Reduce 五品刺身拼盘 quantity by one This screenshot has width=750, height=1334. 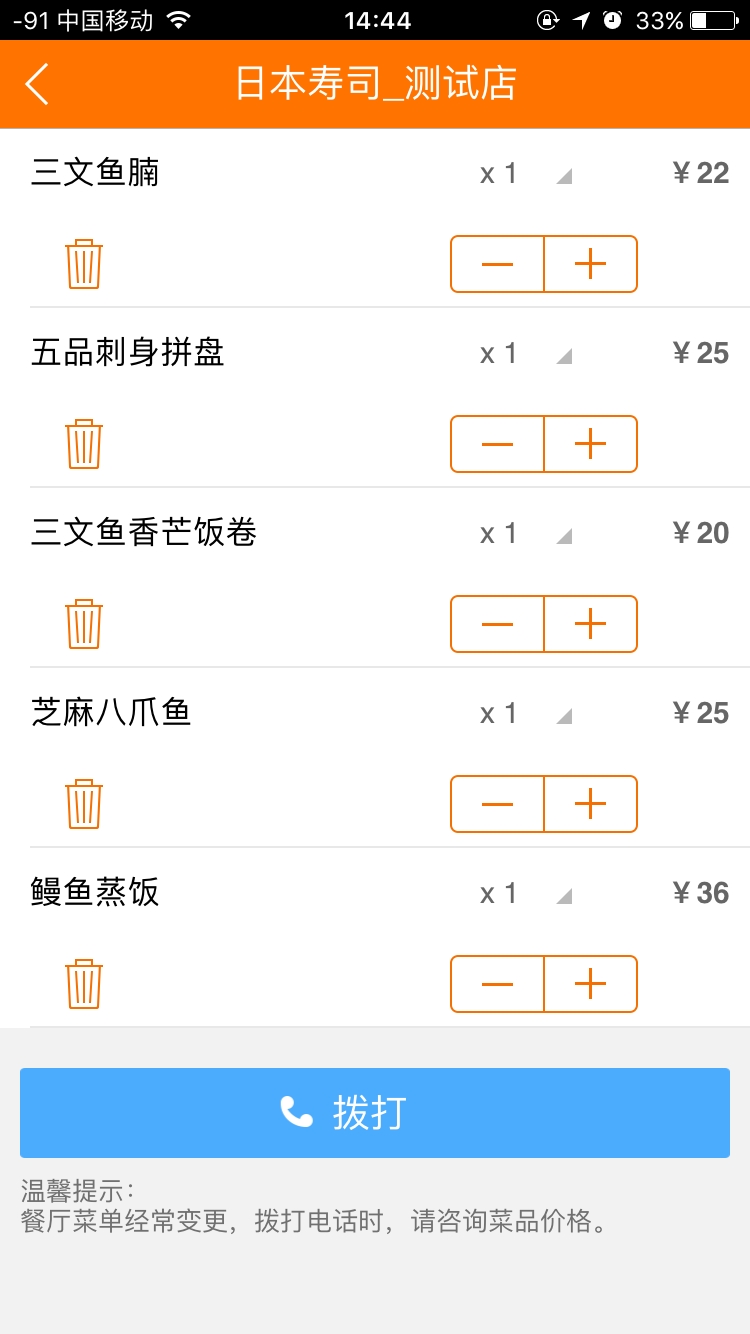[x=497, y=444]
